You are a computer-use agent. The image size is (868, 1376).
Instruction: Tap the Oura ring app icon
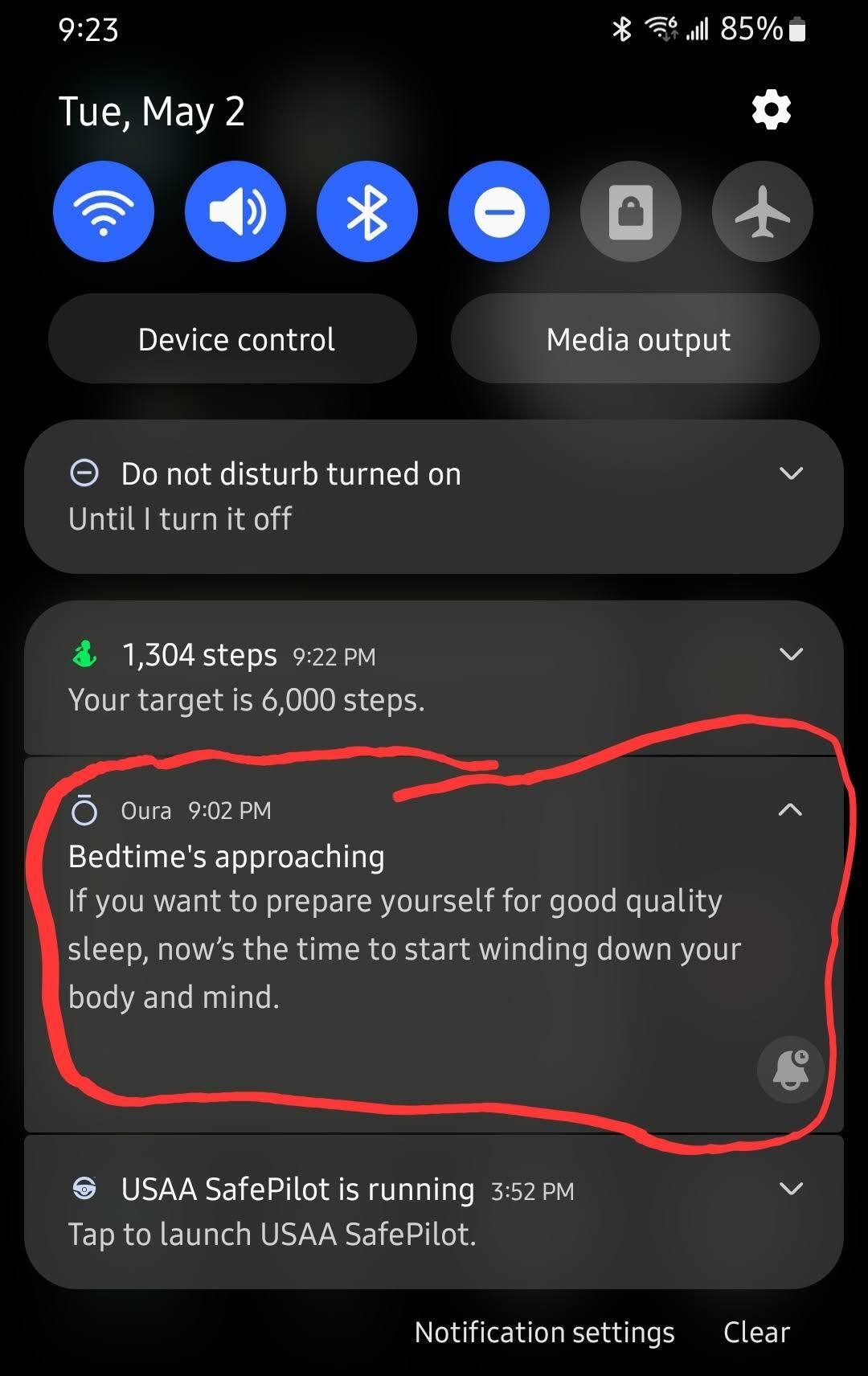click(x=85, y=810)
